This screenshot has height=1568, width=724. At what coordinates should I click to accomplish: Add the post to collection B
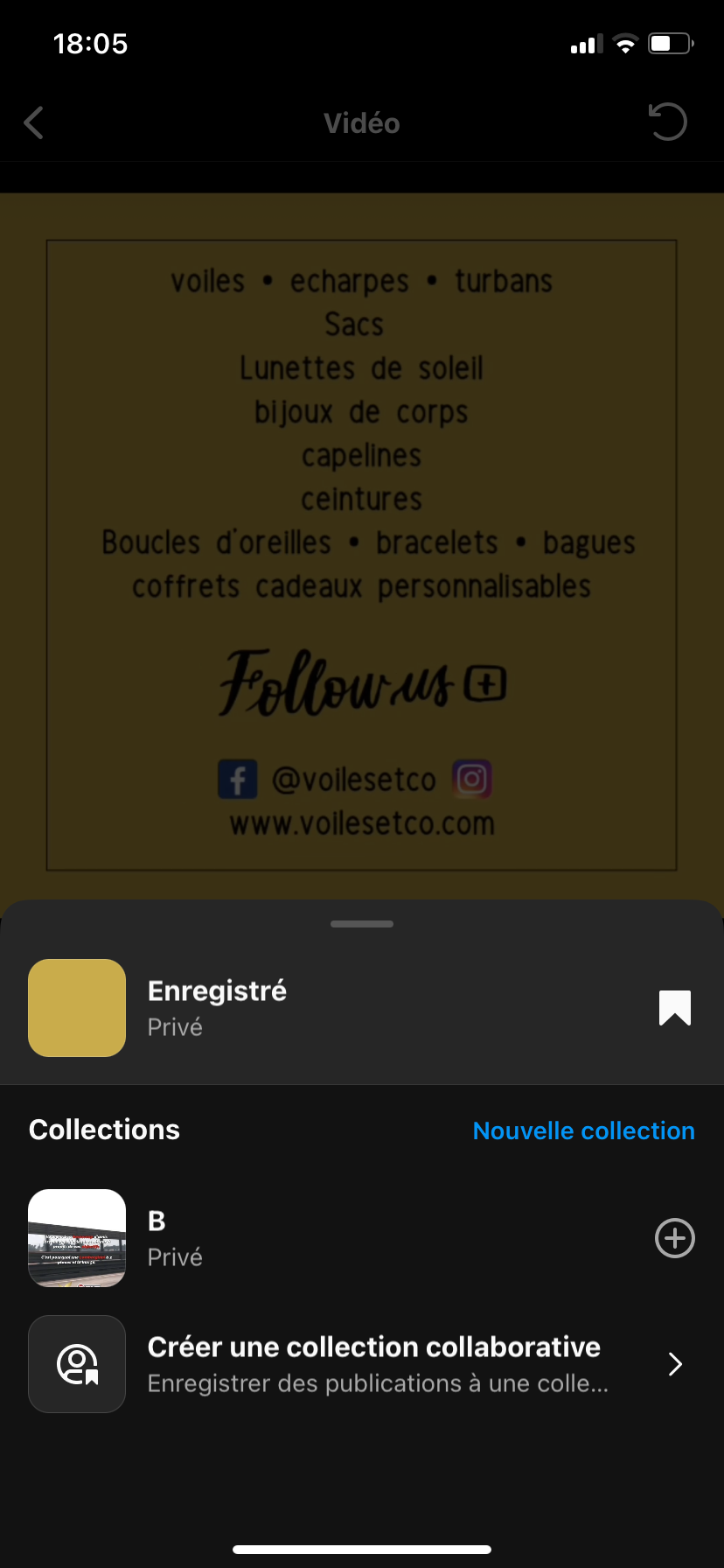[674, 1238]
